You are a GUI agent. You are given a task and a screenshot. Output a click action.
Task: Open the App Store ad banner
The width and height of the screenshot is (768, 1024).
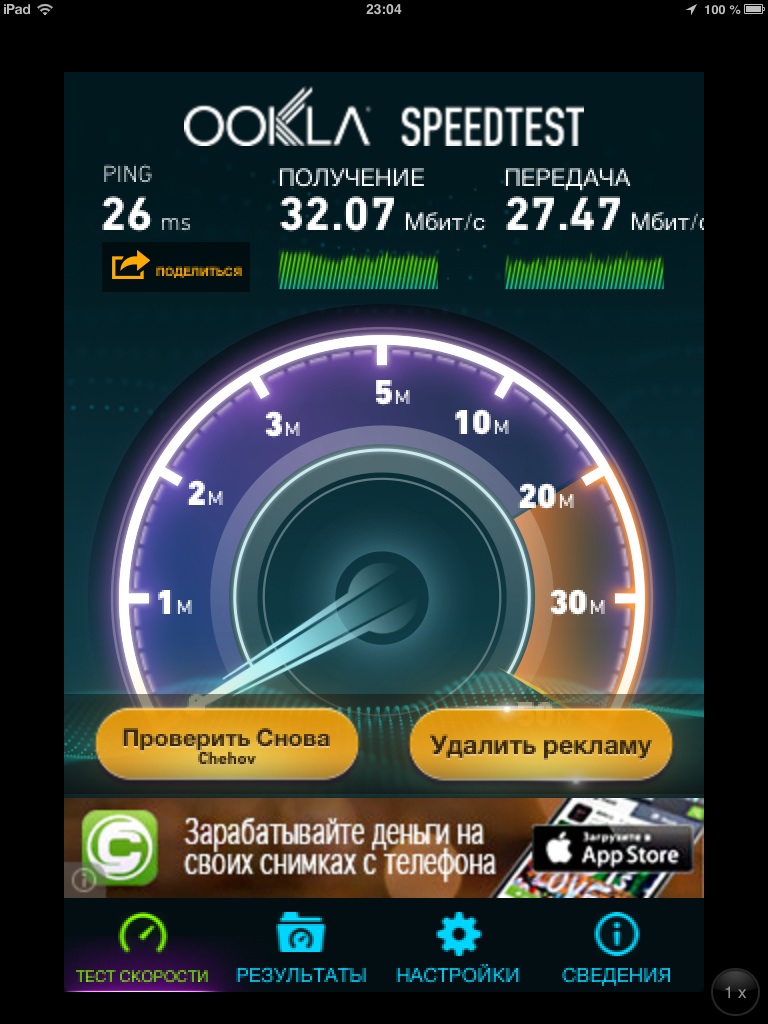pyautogui.click(x=612, y=848)
